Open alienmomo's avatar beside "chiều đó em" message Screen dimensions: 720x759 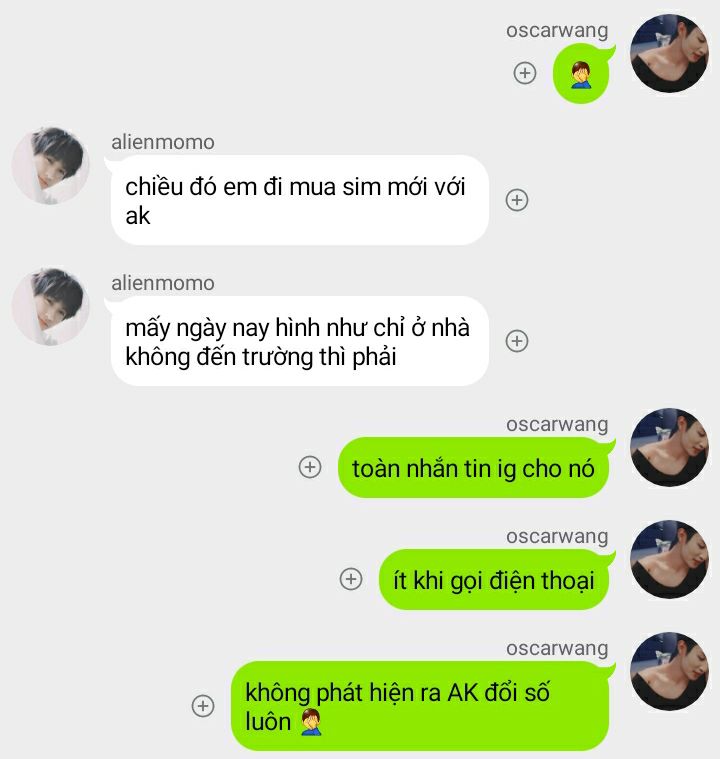pos(51,166)
